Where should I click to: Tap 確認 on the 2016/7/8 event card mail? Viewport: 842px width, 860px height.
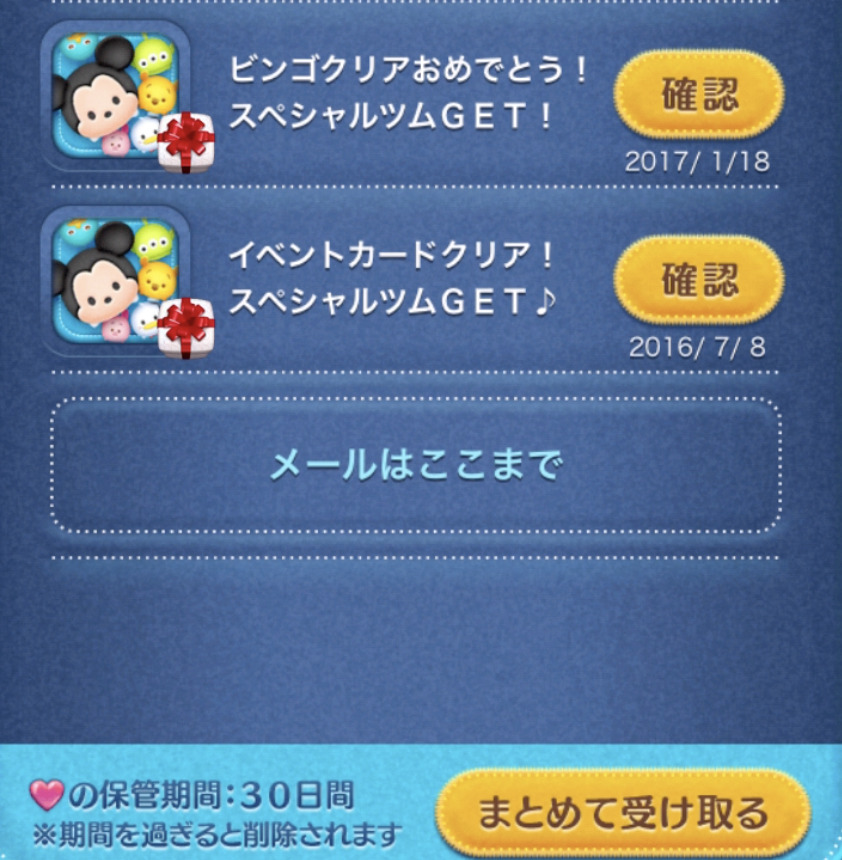point(698,279)
